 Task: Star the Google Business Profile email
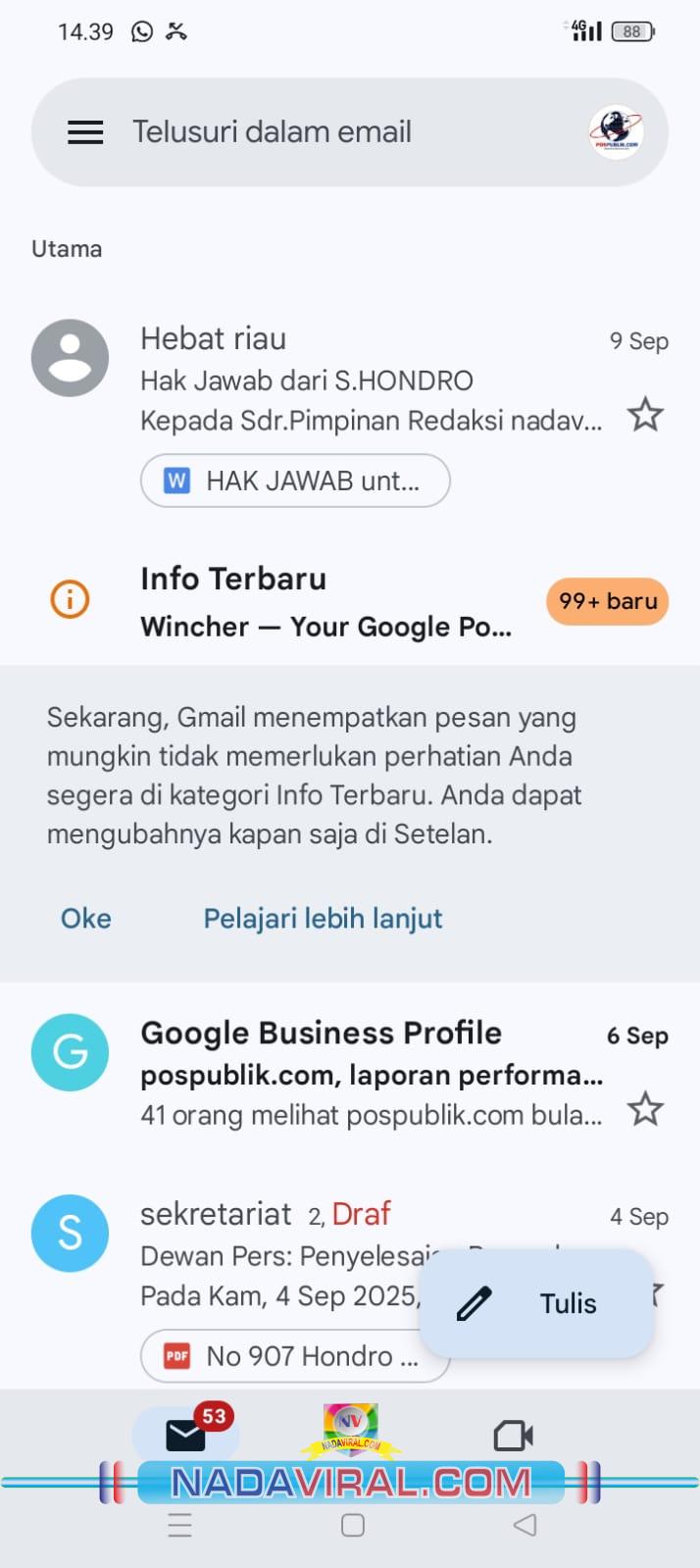point(645,1109)
